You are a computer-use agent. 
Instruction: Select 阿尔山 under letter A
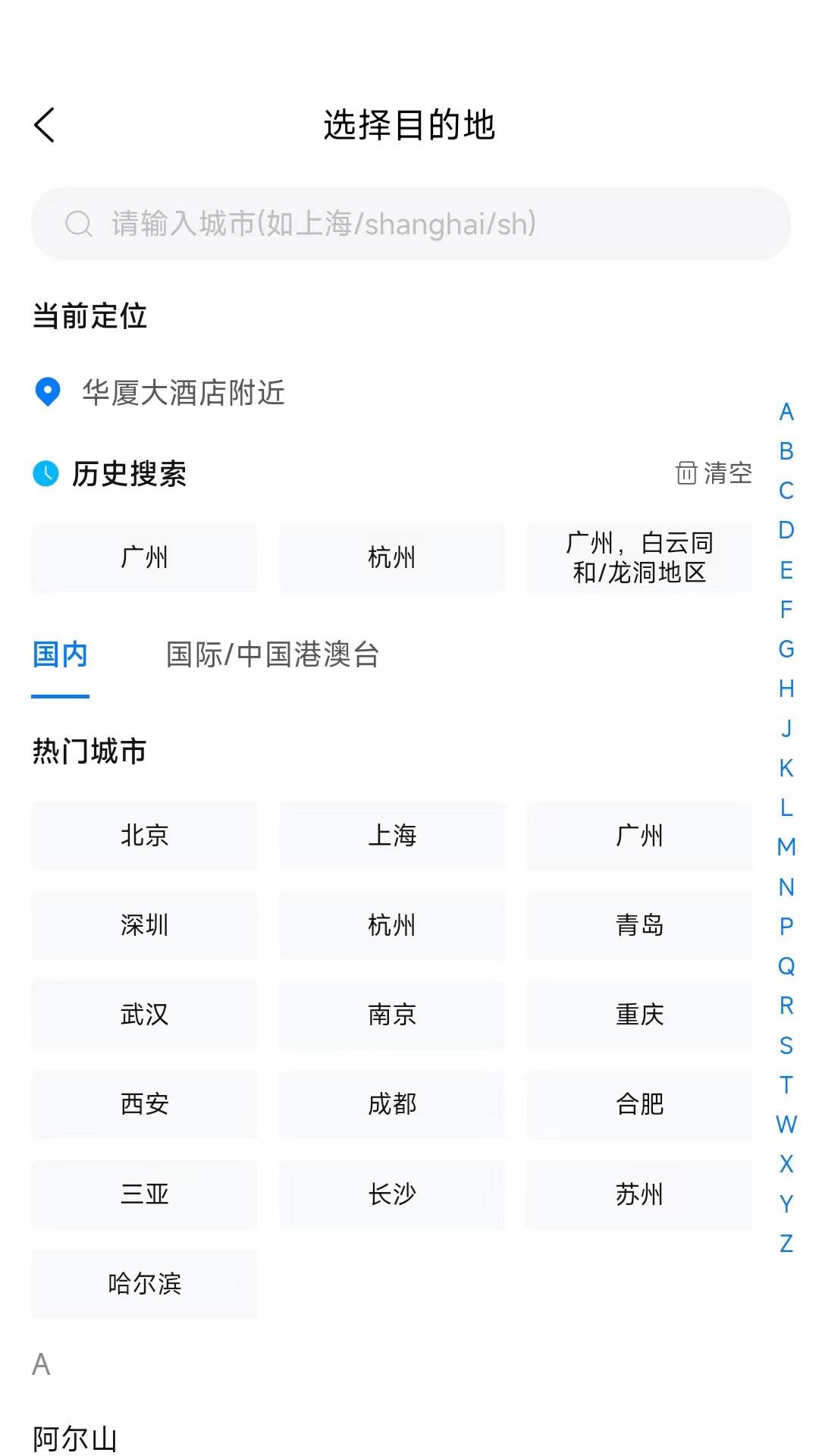pos(74,1439)
